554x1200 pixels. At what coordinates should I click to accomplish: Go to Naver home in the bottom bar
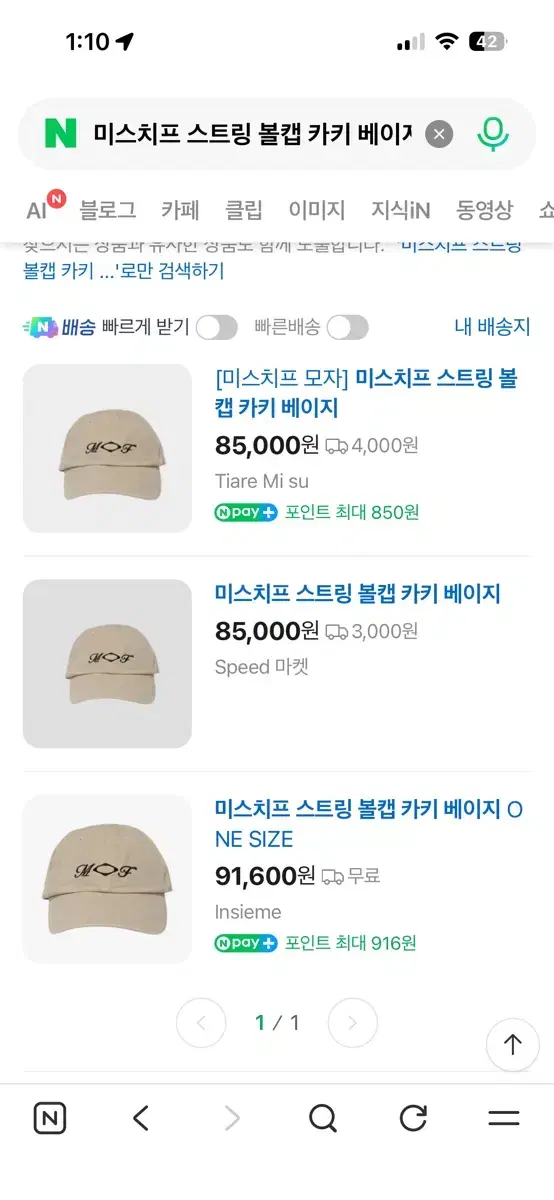point(50,1118)
